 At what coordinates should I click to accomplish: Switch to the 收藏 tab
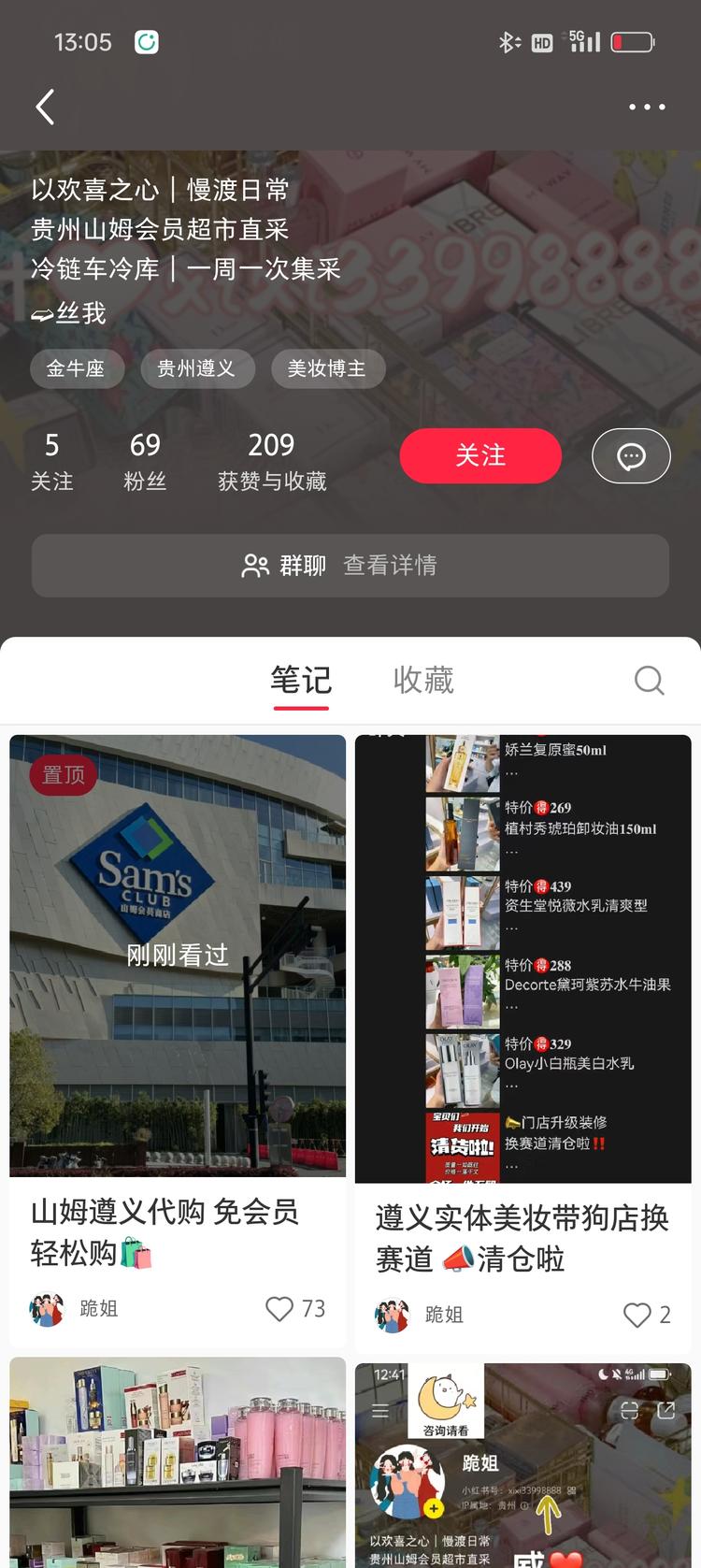pos(424,681)
